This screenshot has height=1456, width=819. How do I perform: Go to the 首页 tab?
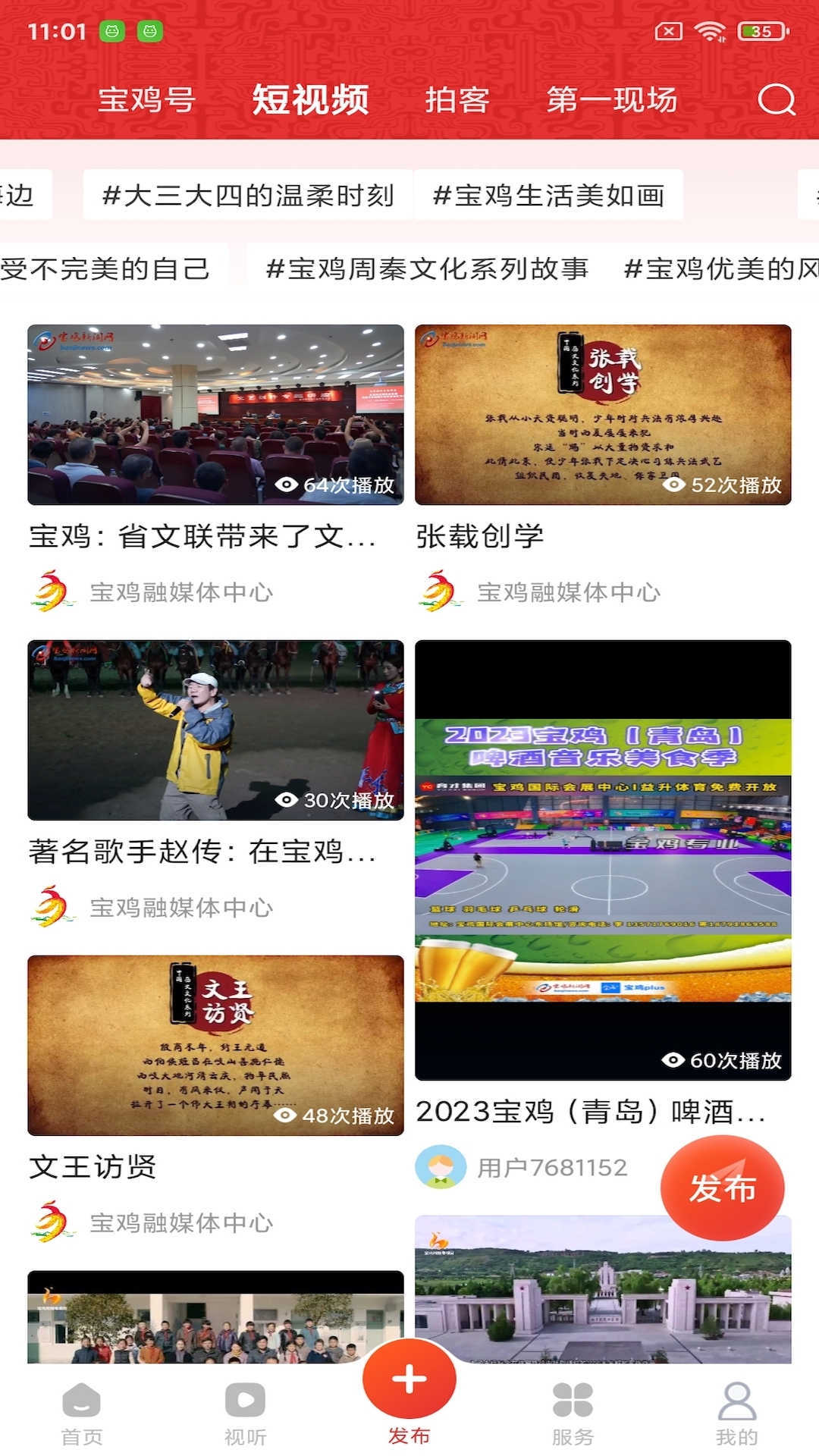(82, 1412)
